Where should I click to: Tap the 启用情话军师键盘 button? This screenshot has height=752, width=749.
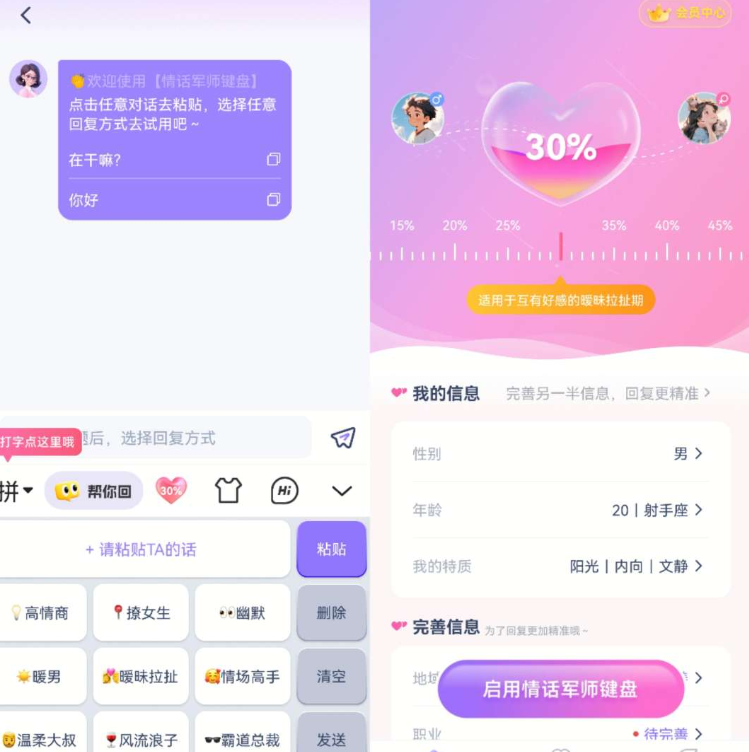(x=560, y=689)
